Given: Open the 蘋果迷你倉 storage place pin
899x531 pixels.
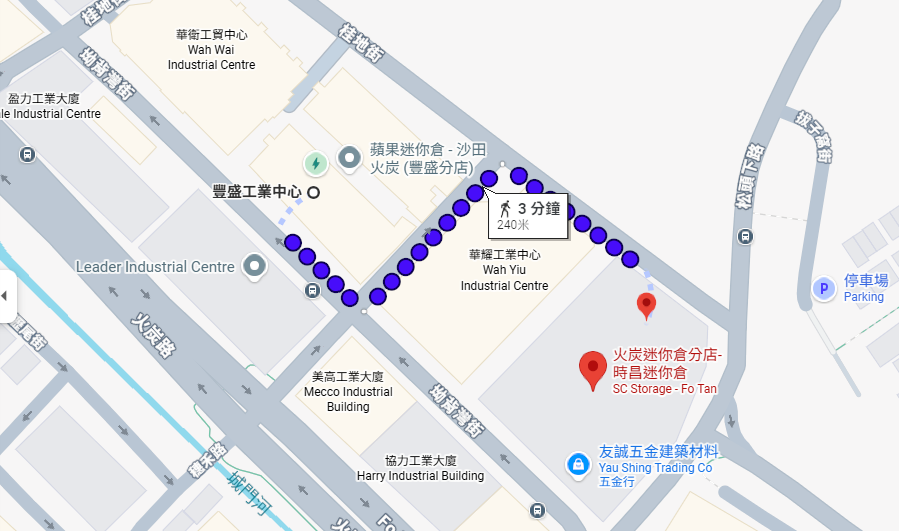Looking at the screenshot, I should click(x=349, y=157).
